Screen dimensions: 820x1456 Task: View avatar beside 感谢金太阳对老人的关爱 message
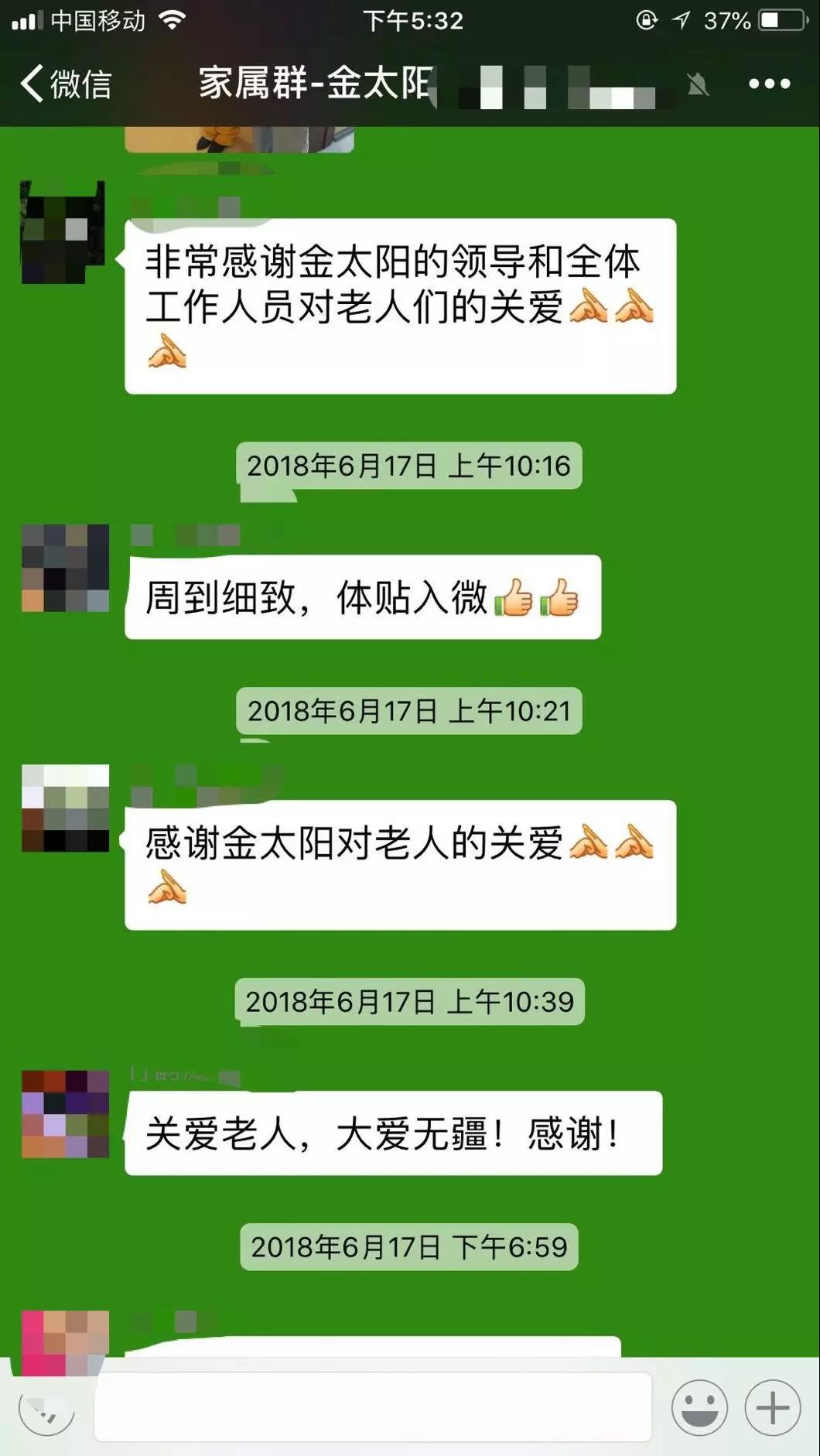point(65,808)
